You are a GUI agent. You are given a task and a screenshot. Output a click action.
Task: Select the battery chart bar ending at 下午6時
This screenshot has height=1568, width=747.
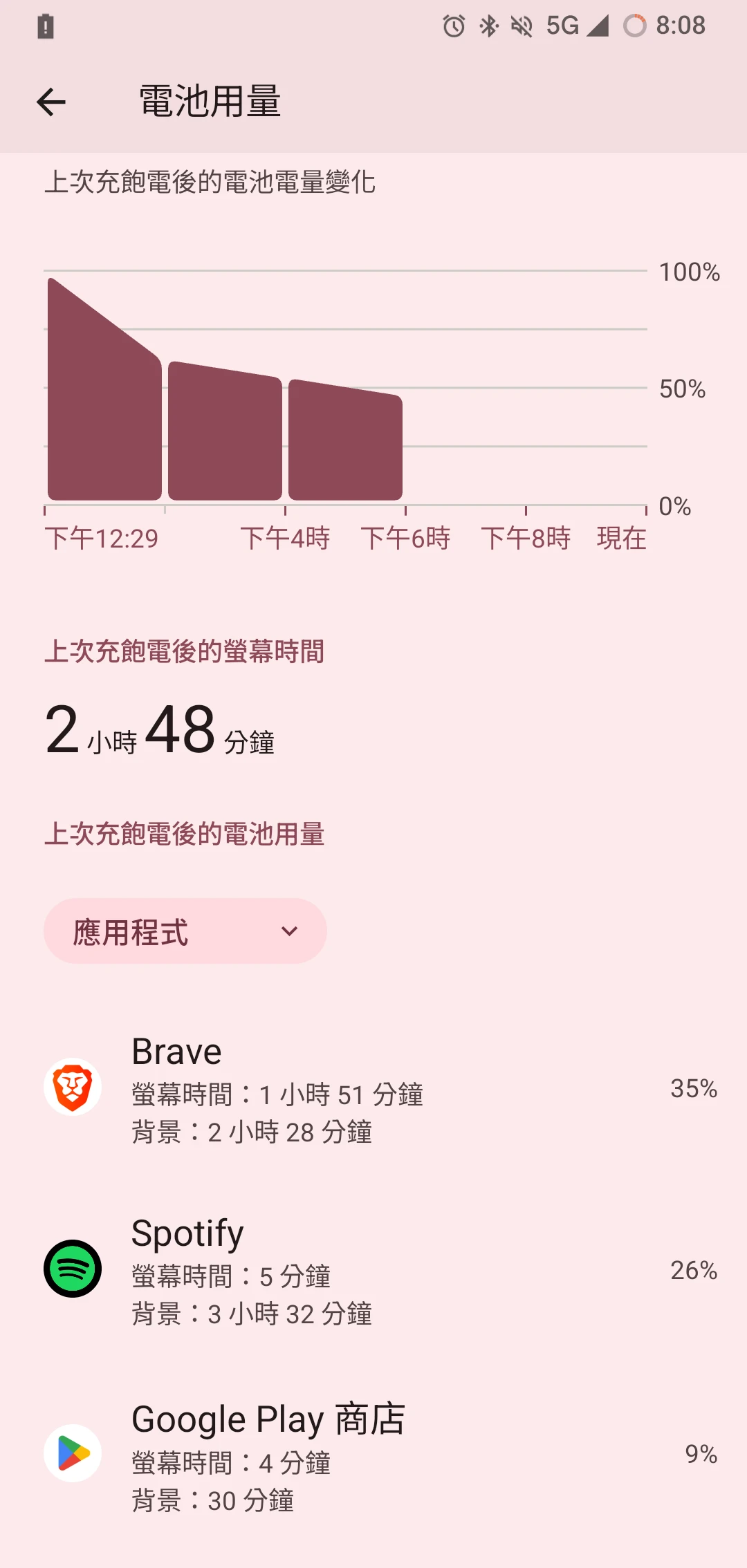pos(345,442)
